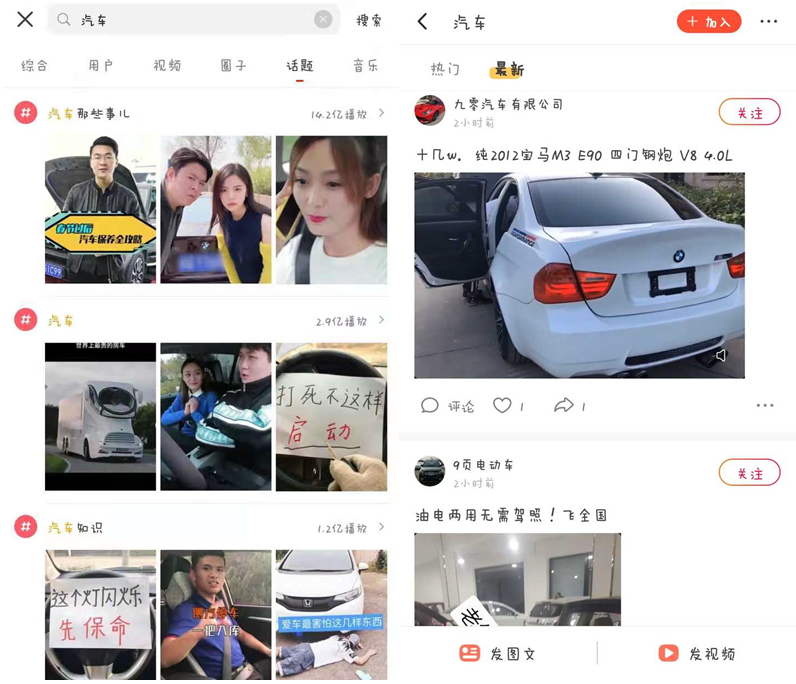The width and height of the screenshot is (796, 684).
Task: Close the search screen with the X icon
Action: pyautogui.click(x=25, y=19)
